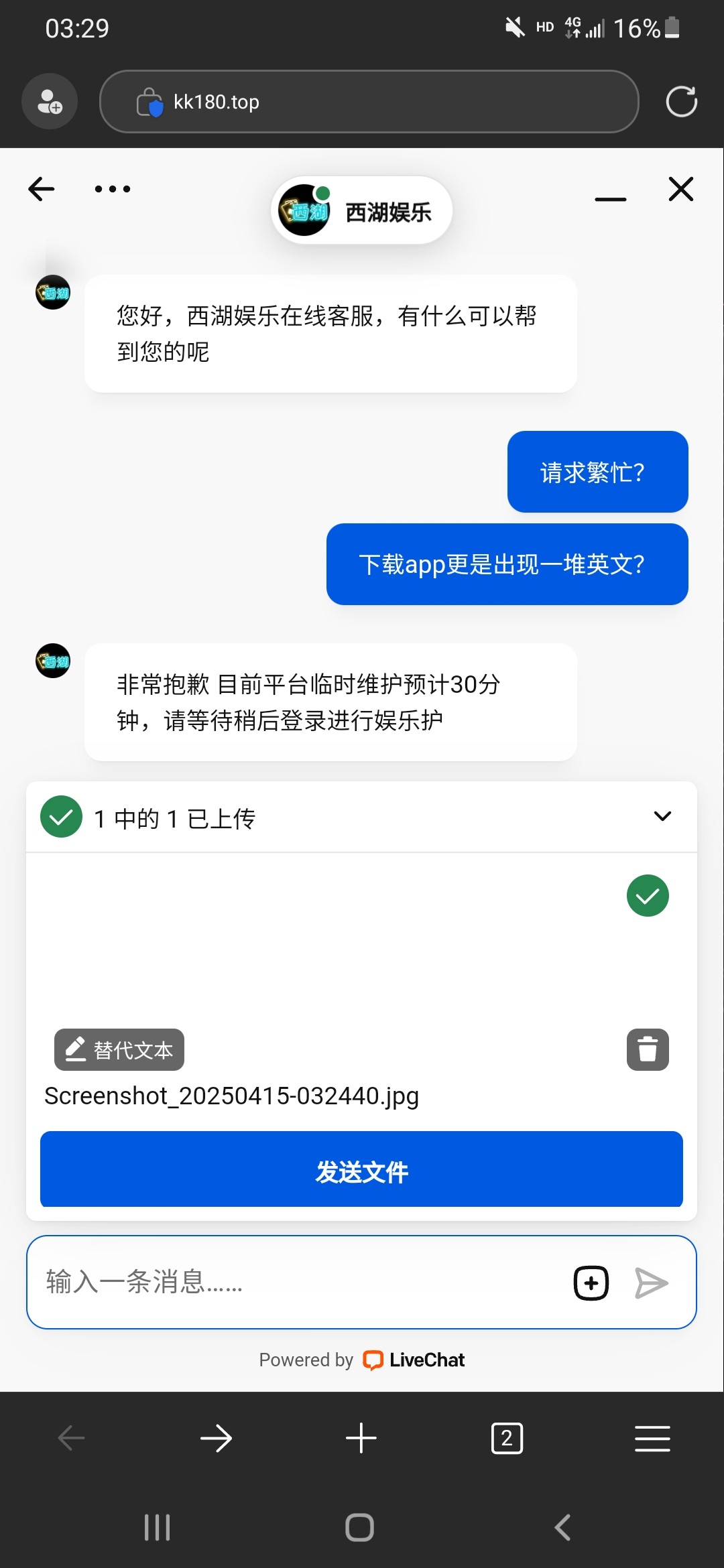Viewport: 724px width, 1568px height.
Task: Delete the uploaded screenshot file
Action: point(648,1049)
